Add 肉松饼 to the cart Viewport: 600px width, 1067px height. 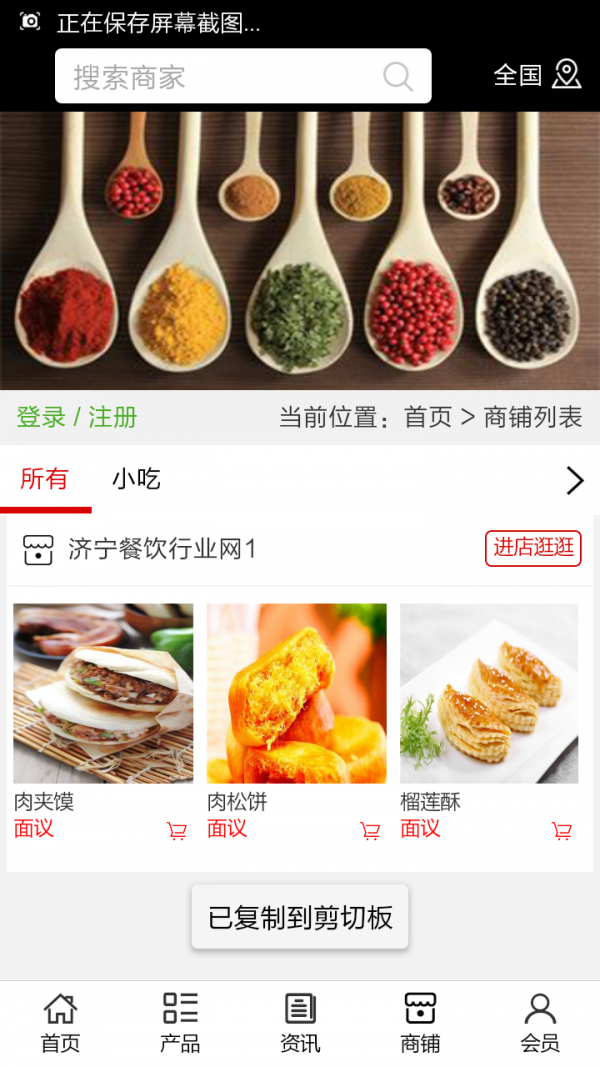(370, 831)
